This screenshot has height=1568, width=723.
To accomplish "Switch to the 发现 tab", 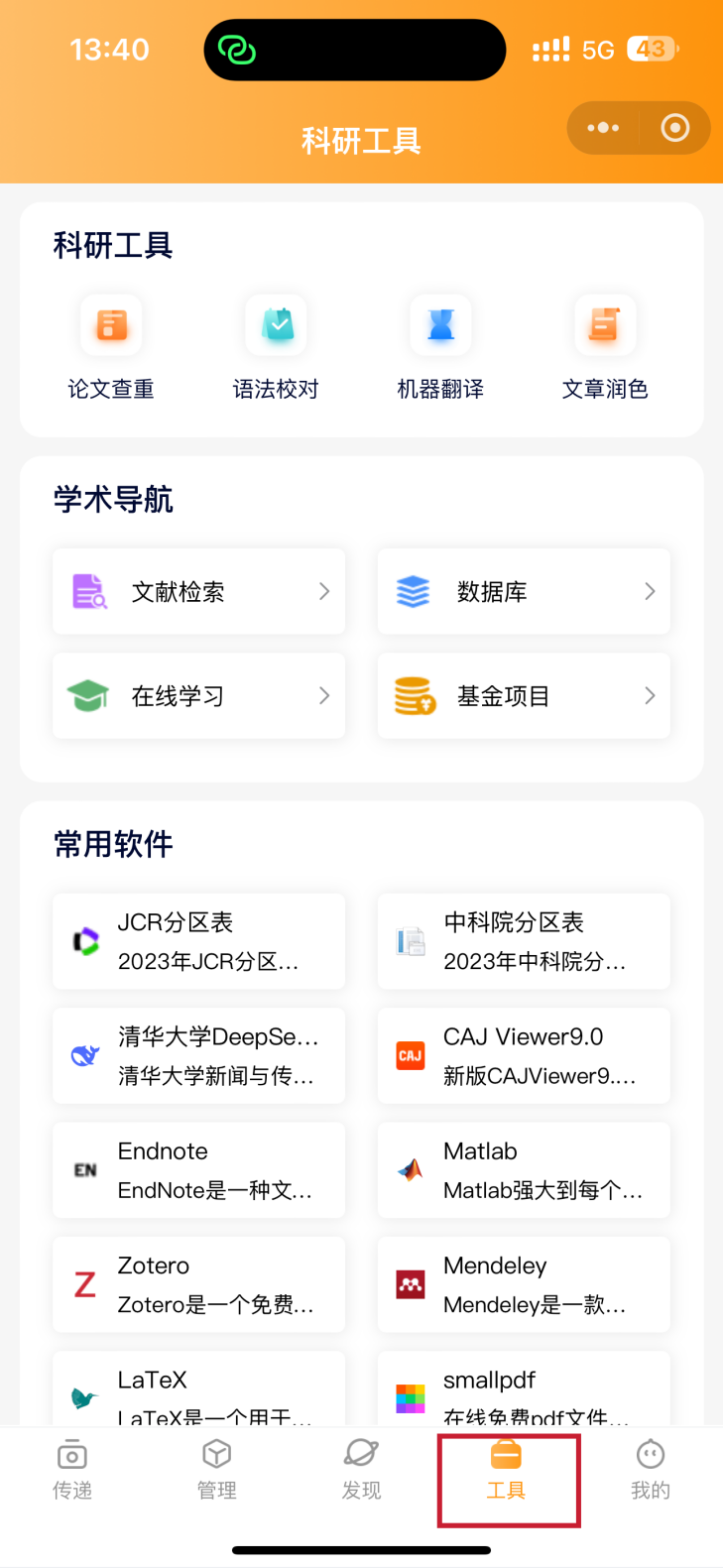I will (361, 1470).
